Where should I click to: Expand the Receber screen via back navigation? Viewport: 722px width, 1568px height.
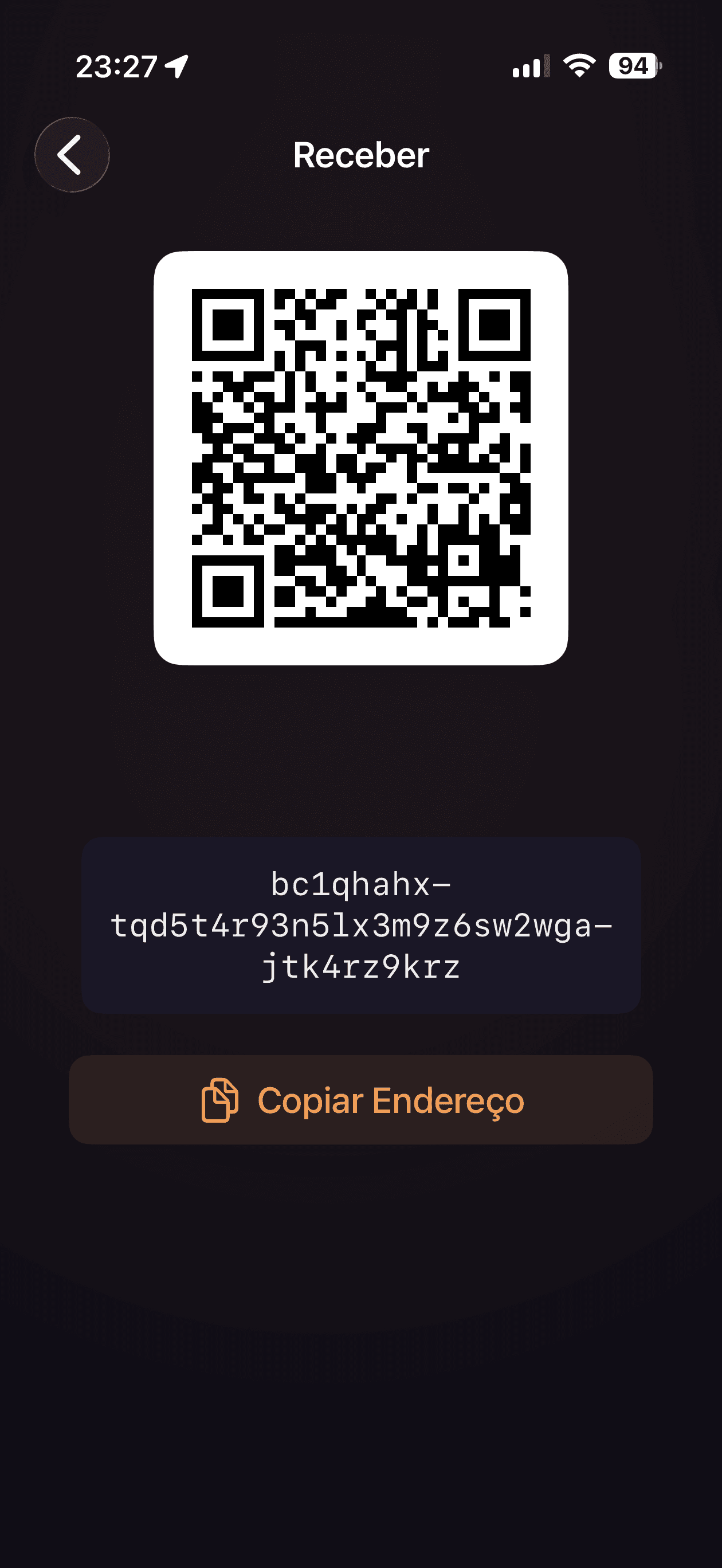(71, 155)
